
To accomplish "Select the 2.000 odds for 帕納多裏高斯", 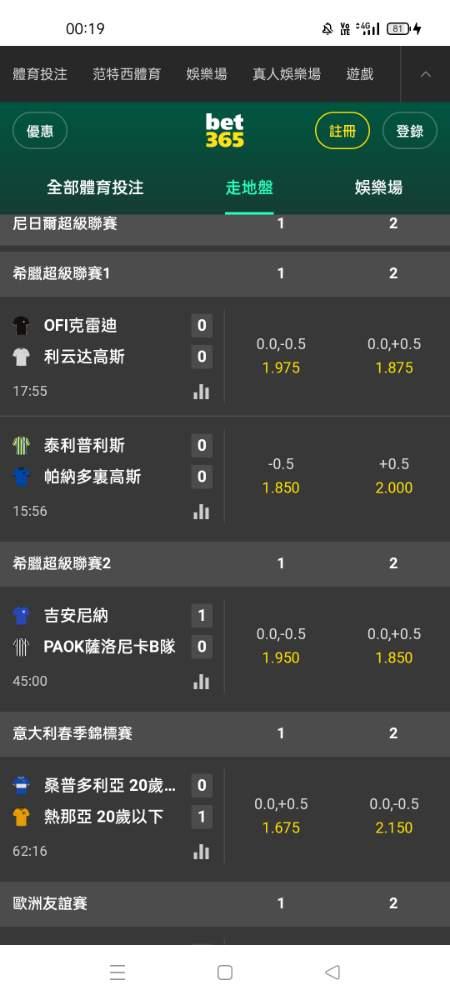I will pos(394,476).
